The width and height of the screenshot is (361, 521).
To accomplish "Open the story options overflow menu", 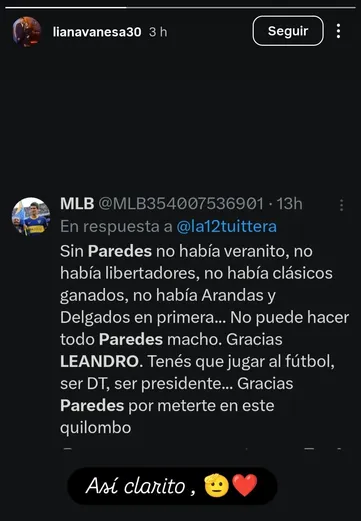I will [x=338, y=31].
